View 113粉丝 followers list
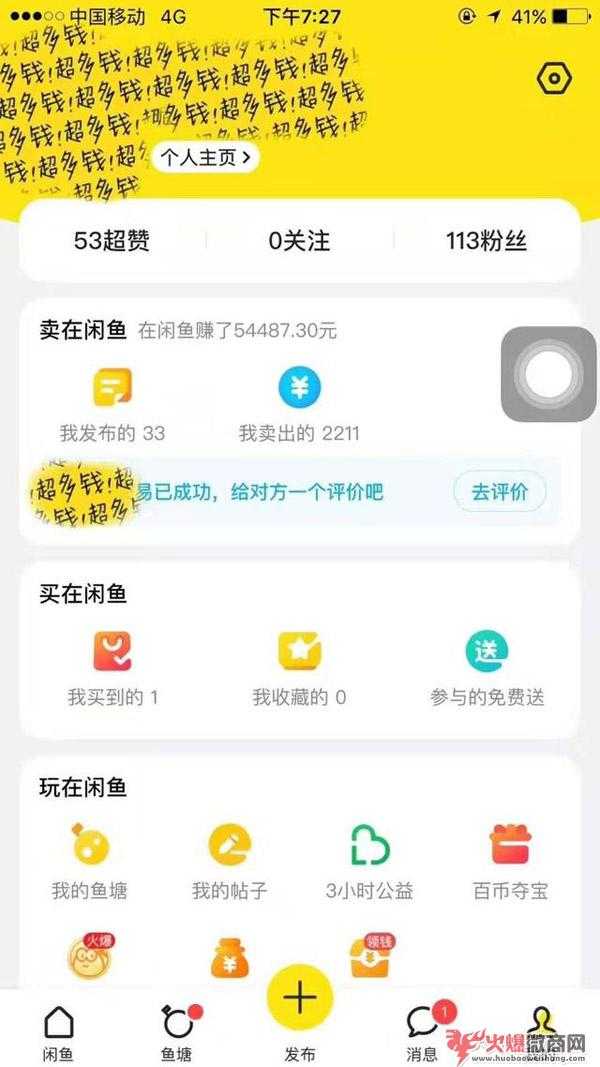Image resolution: width=600 pixels, height=1067 pixels. tap(486, 241)
